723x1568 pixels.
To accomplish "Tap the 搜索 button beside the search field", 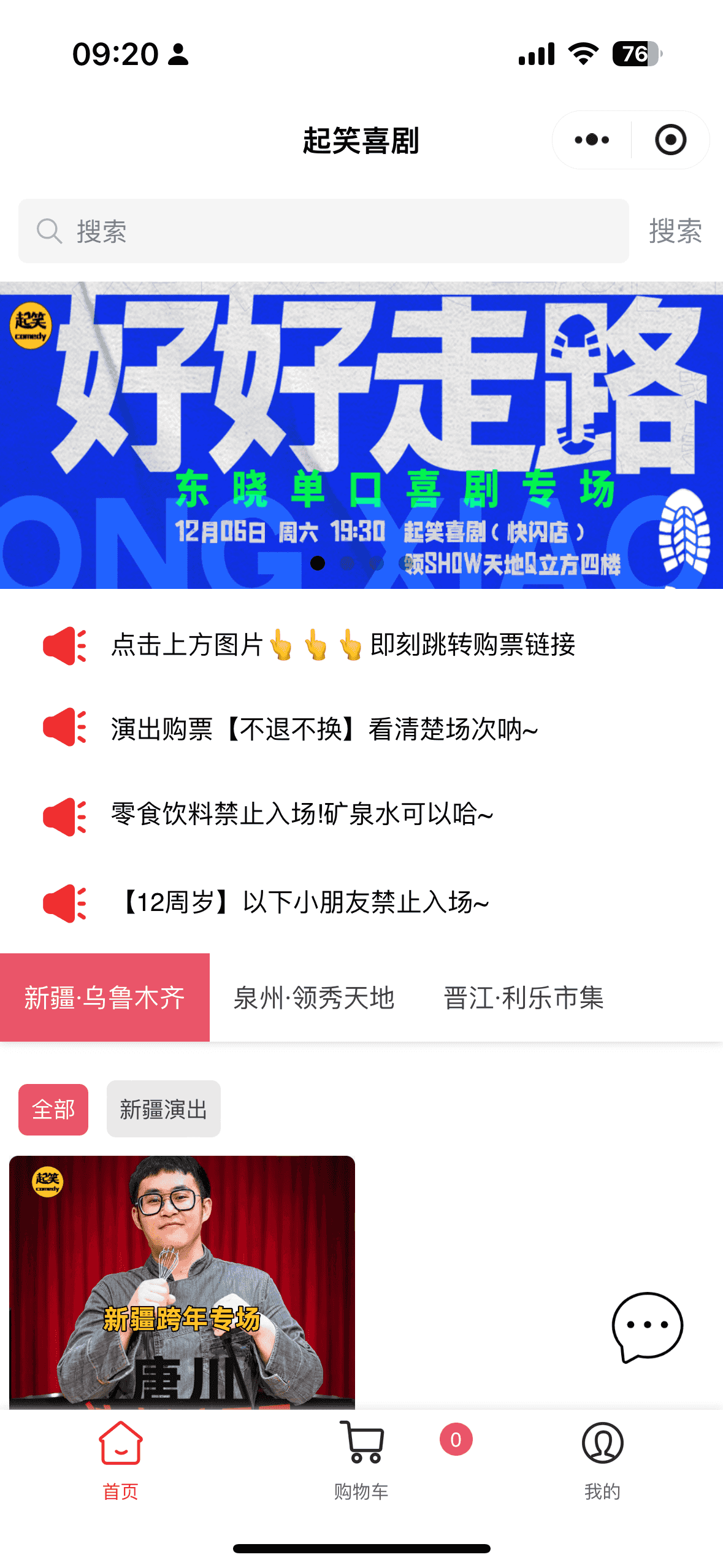I will click(x=675, y=231).
